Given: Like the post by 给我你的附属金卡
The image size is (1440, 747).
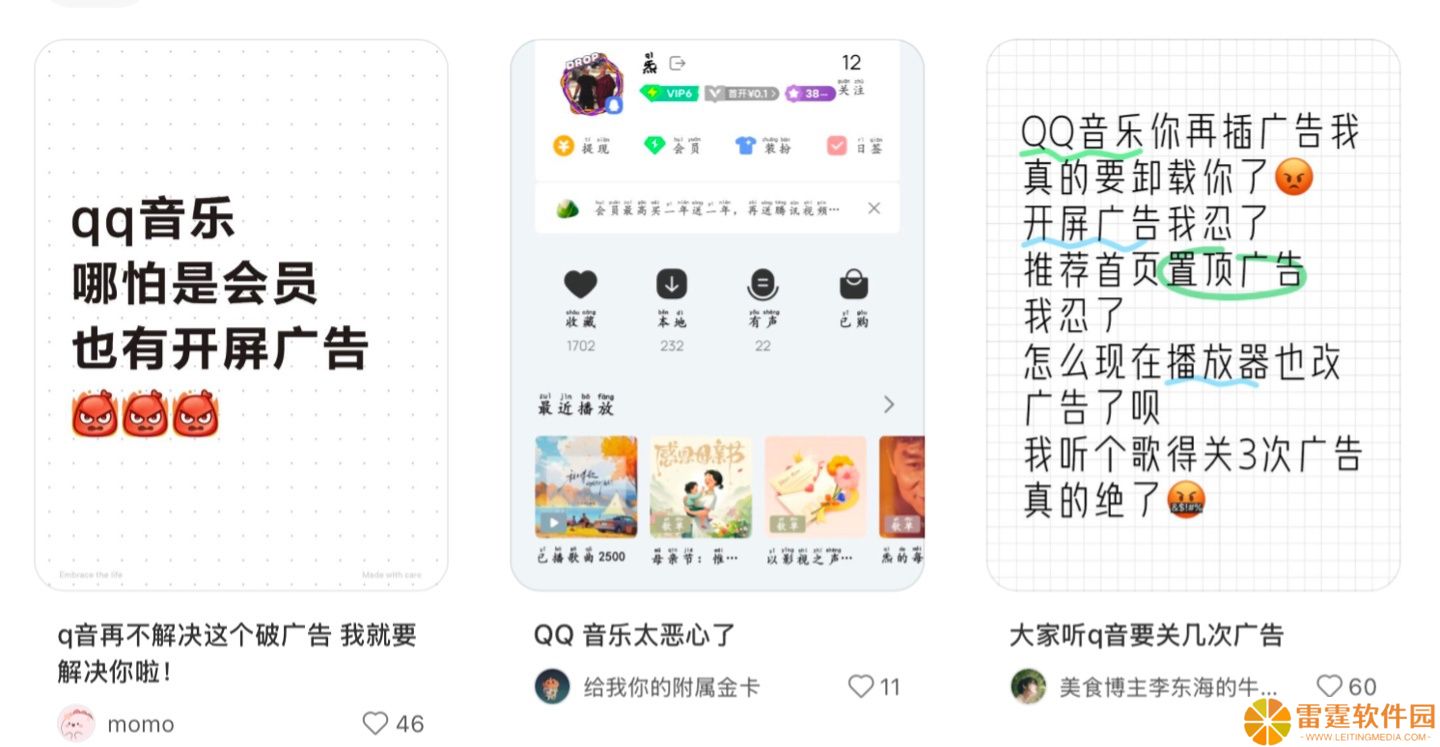Looking at the screenshot, I should pos(860,686).
